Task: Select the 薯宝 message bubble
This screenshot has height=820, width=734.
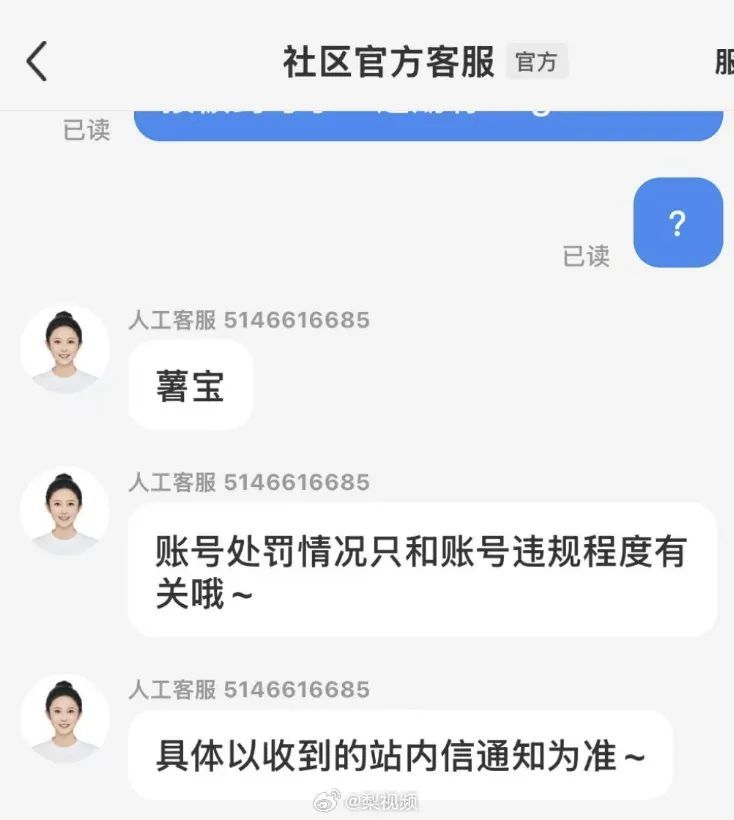Action: 190,384
